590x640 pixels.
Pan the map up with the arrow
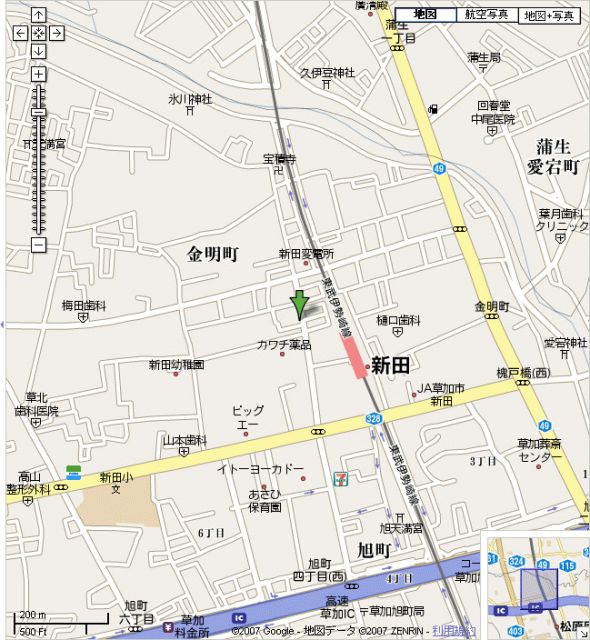click(38, 15)
